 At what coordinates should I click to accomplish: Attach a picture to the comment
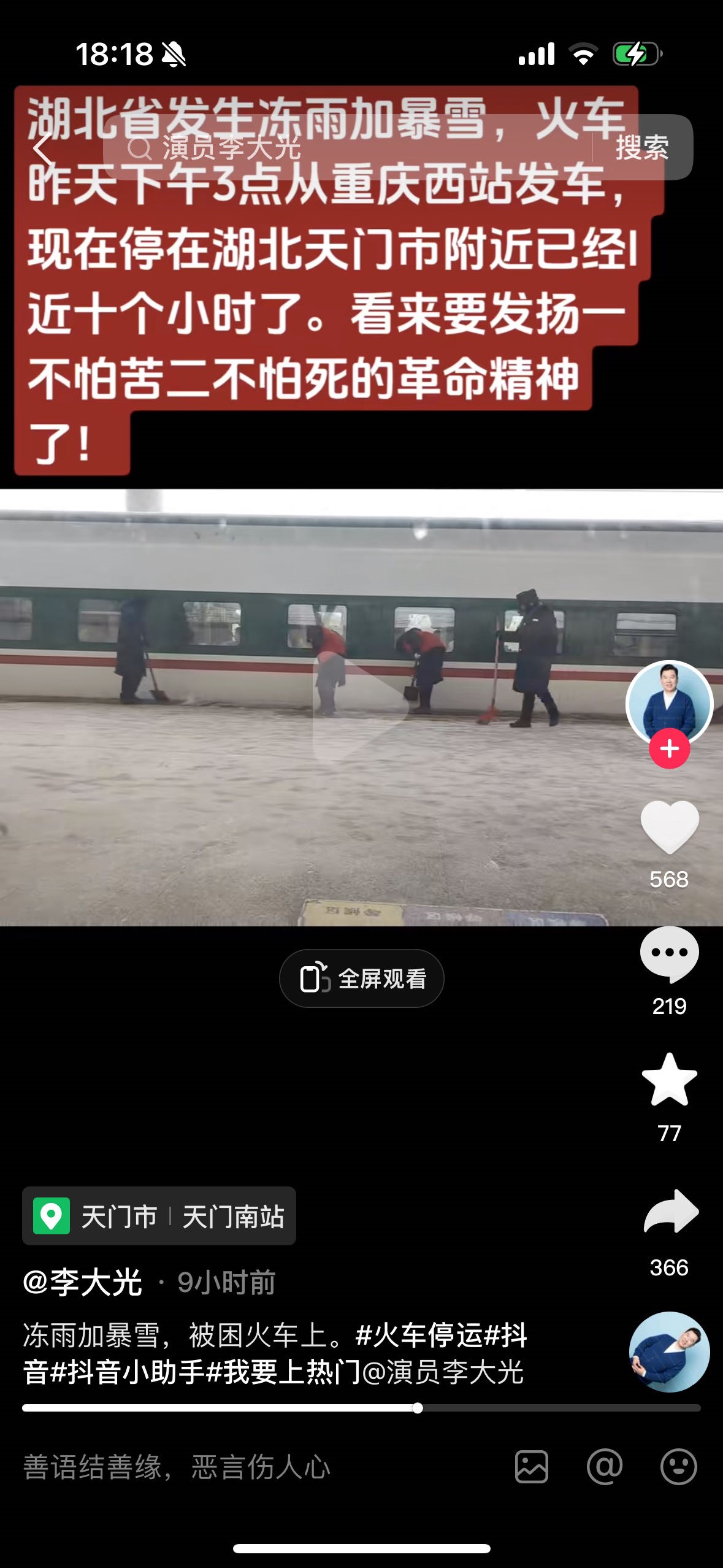pos(531,1467)
